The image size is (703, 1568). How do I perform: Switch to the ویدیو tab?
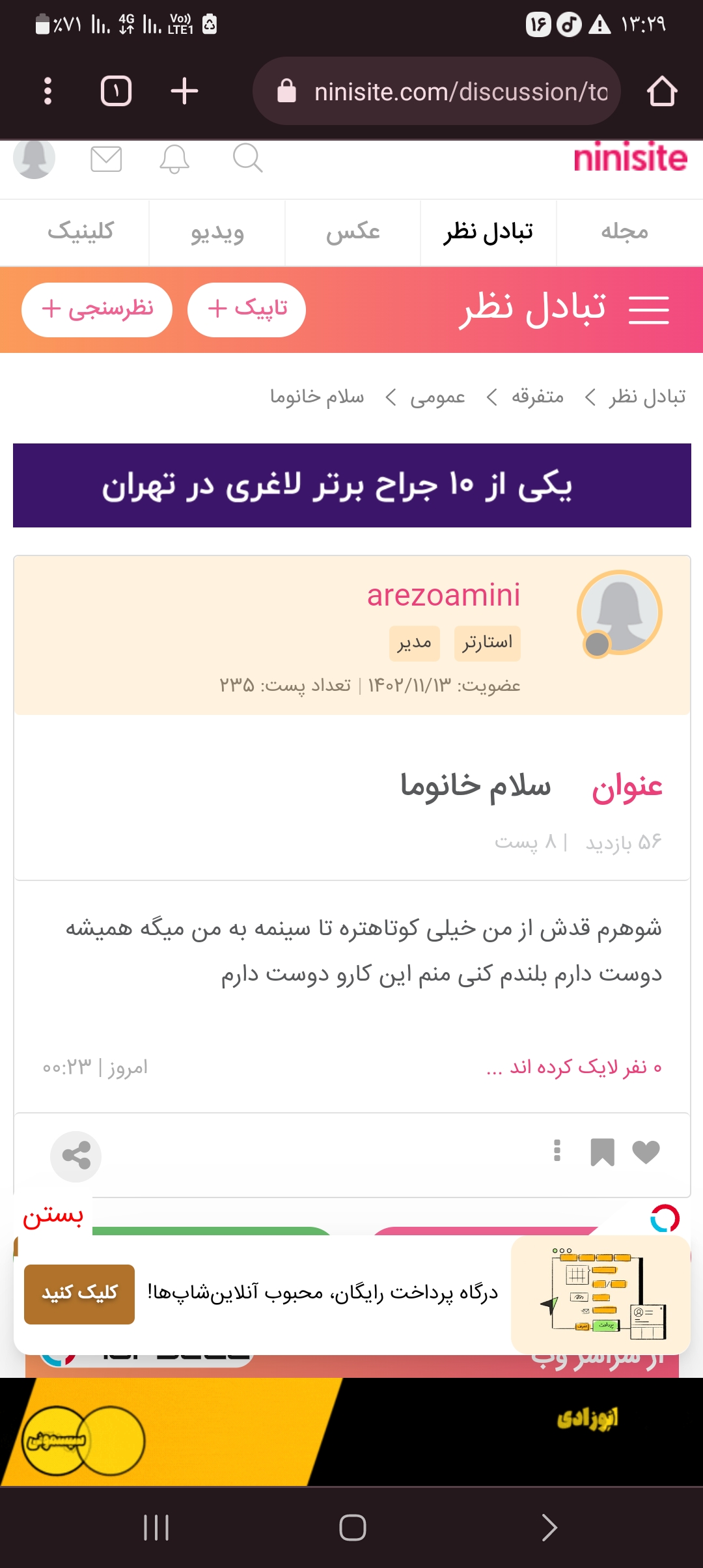217,232
